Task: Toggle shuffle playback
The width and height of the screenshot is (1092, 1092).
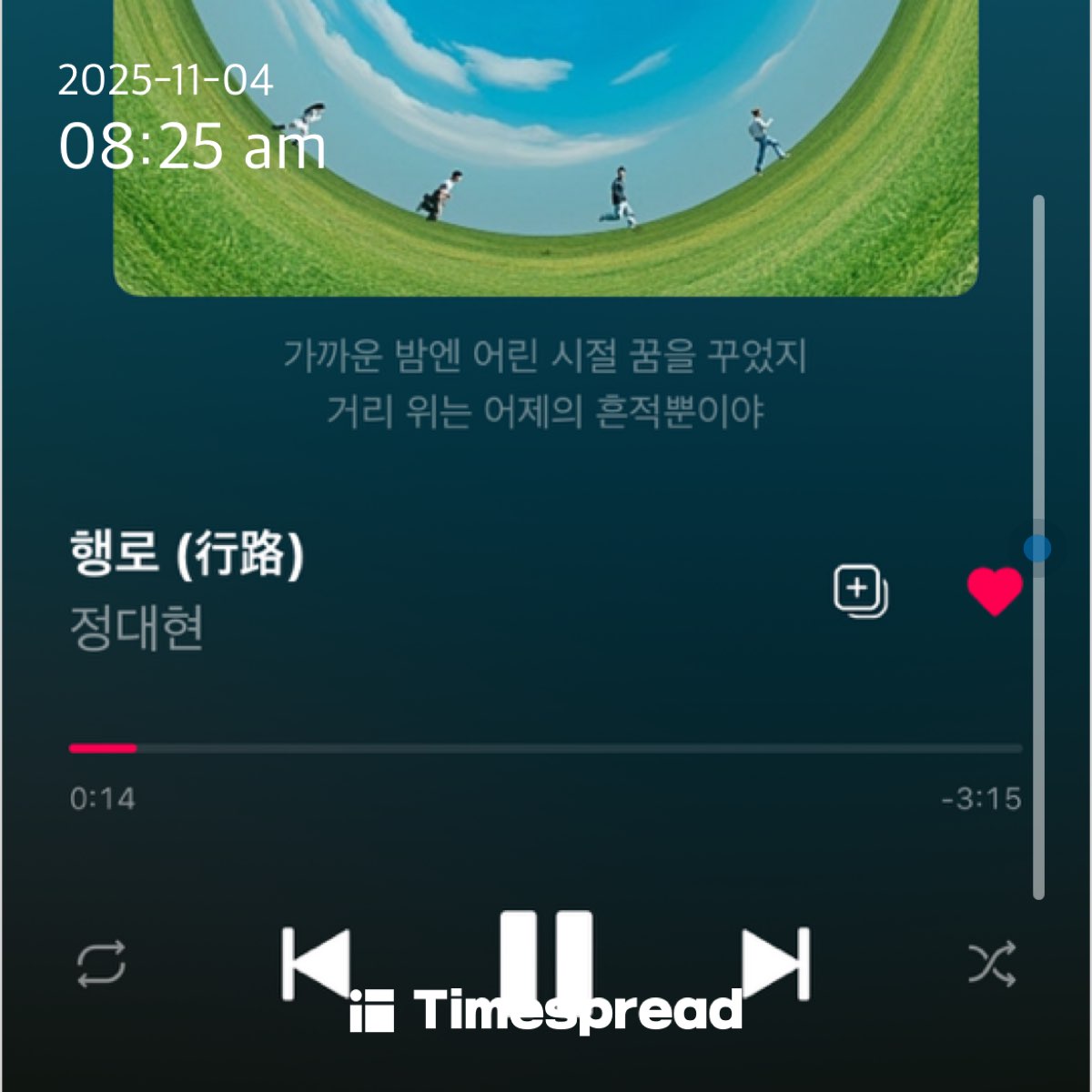Action: point(991,964)
